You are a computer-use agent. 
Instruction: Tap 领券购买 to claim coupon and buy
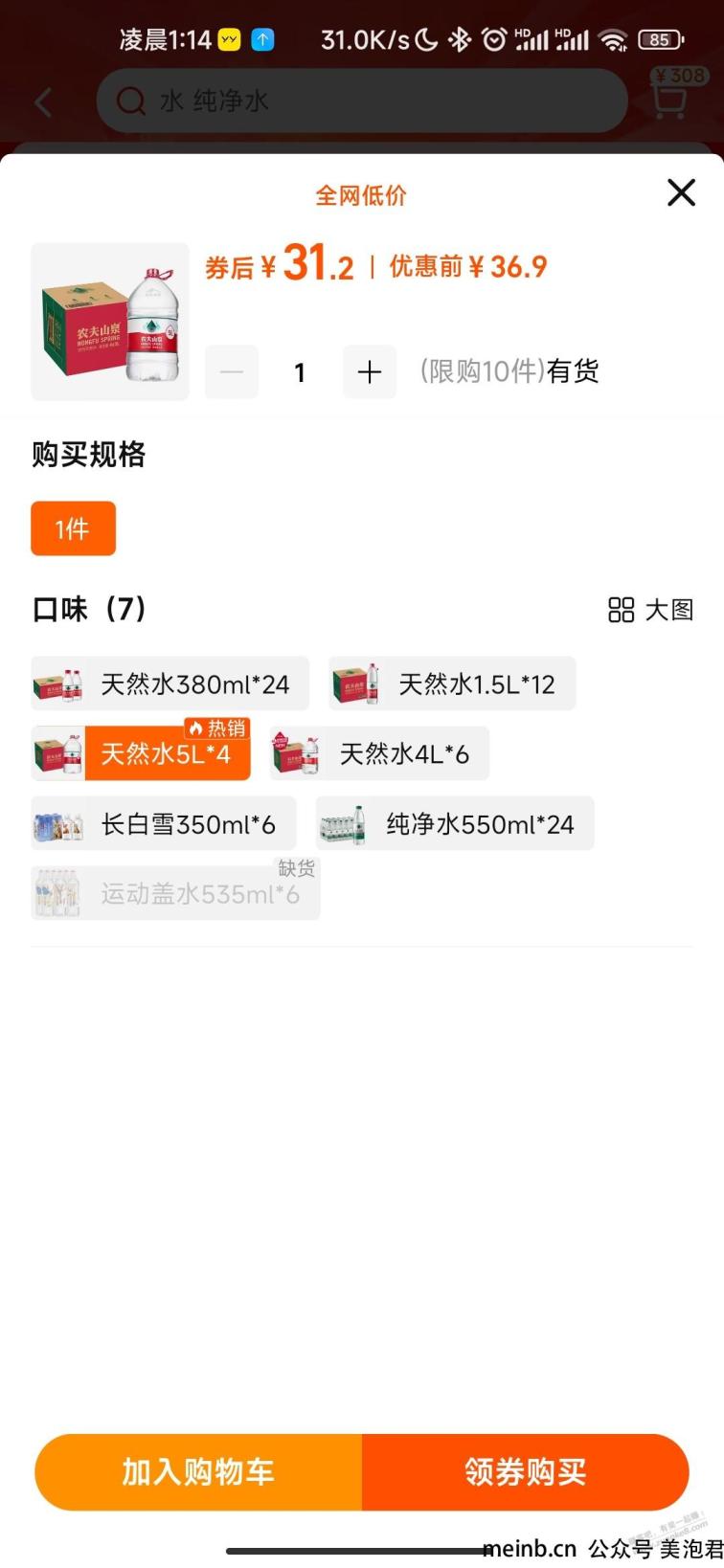pyautogui.click(x=525, y=1471)
